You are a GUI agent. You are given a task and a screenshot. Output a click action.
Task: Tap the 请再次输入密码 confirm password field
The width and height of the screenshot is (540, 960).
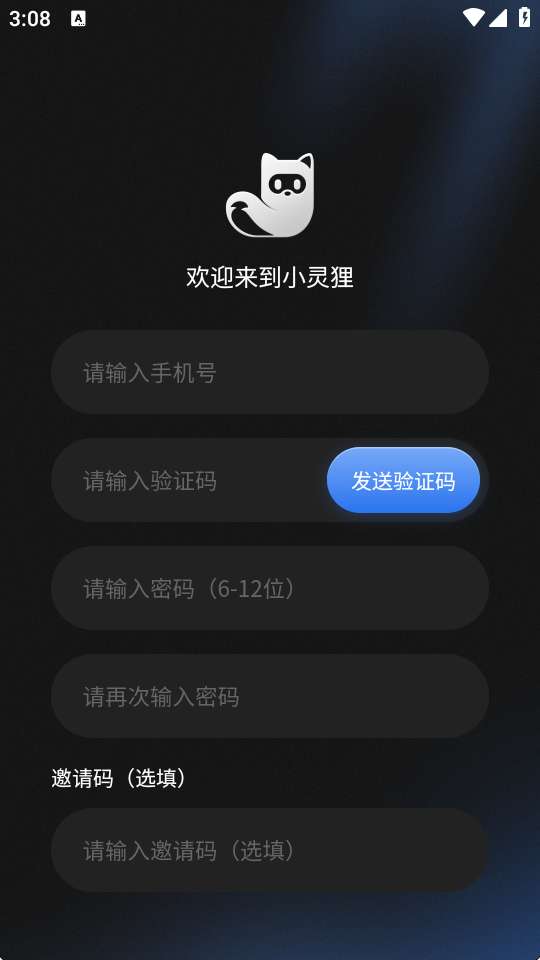click(269, 696)
